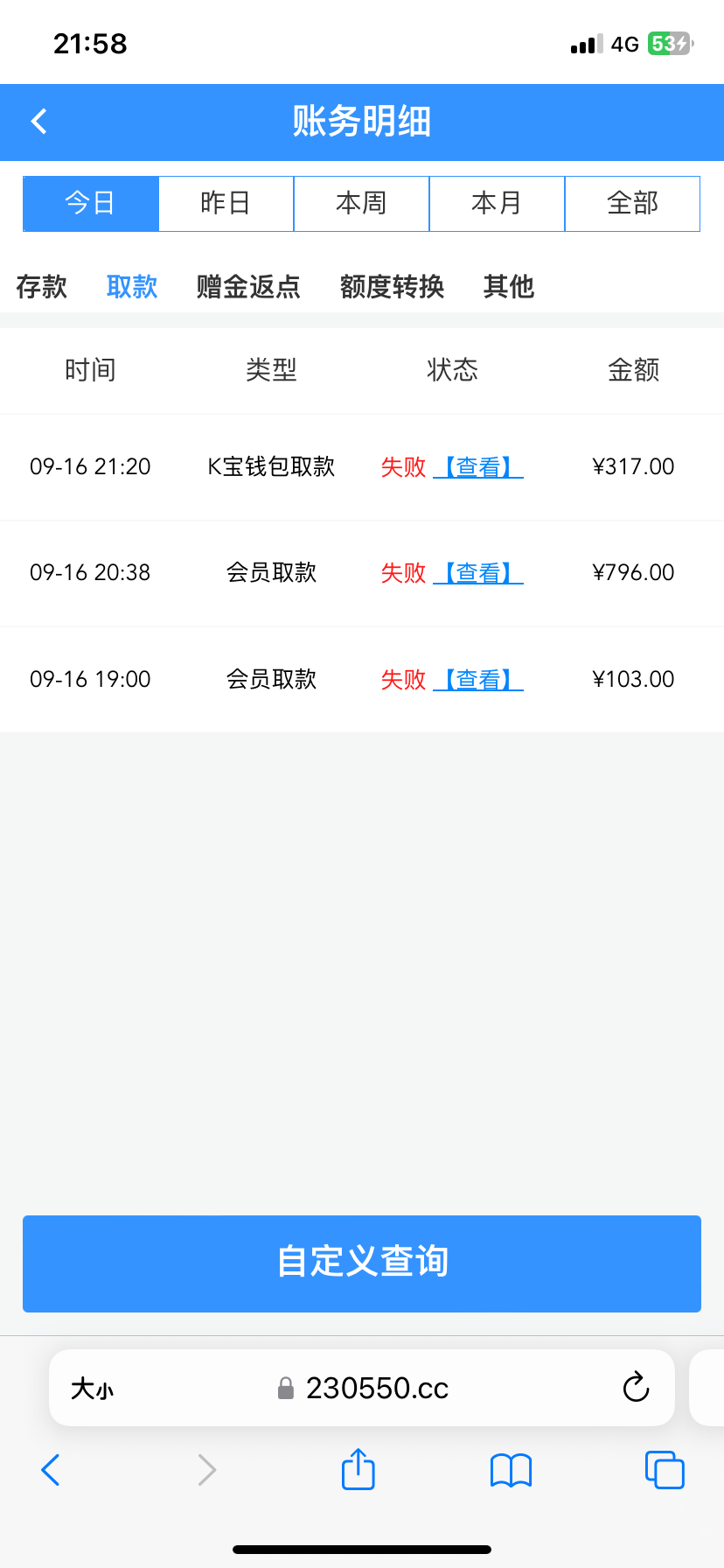Switch to the 本月 tab

[497, 203]
